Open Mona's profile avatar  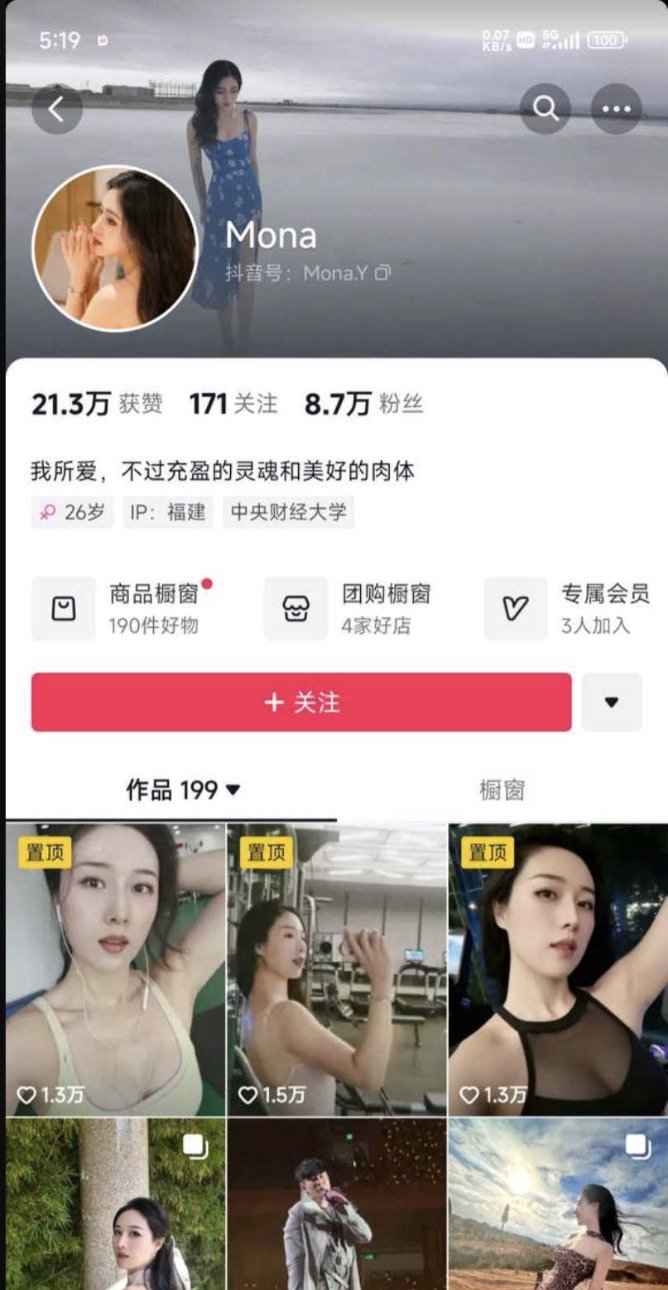point(113,248)
